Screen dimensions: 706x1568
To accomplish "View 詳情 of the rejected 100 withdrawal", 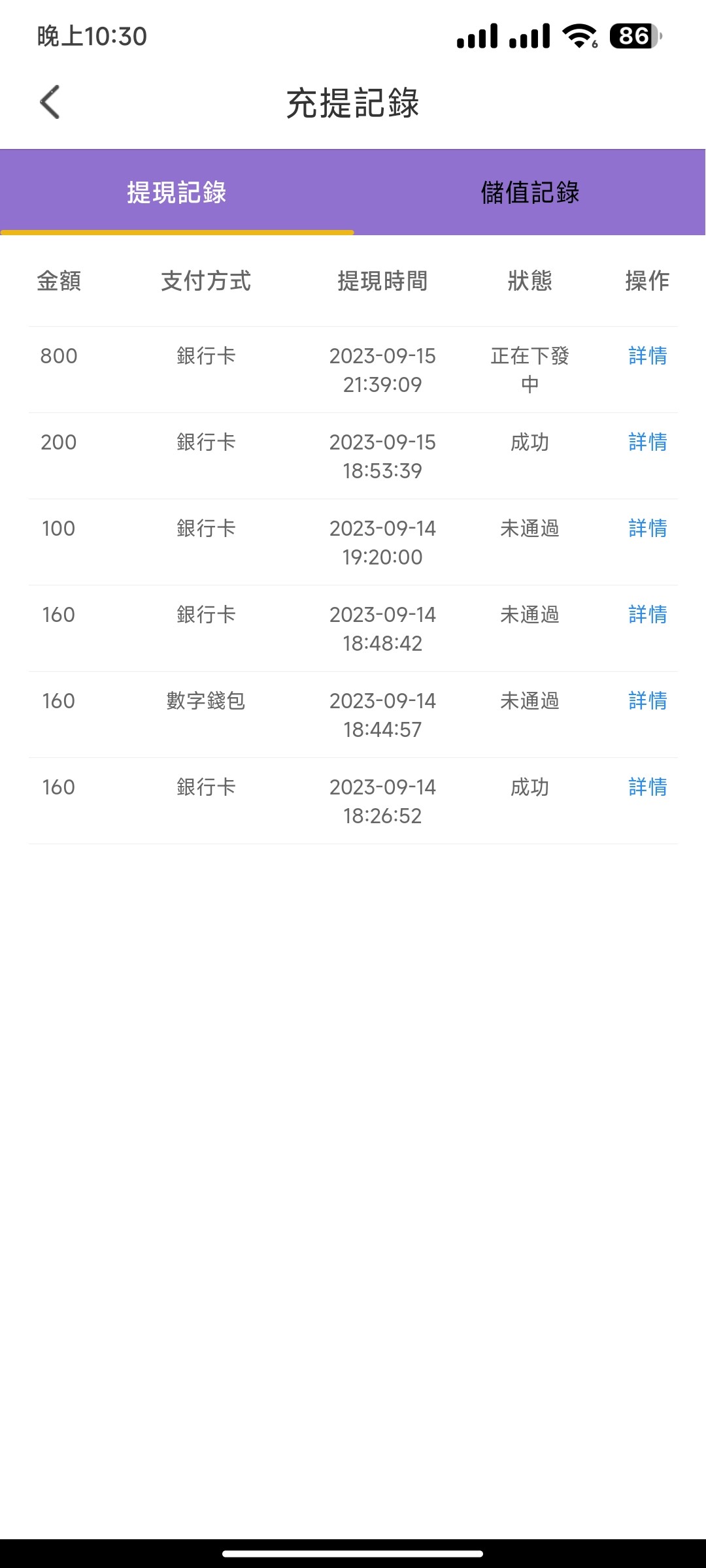I will point(646,529).
